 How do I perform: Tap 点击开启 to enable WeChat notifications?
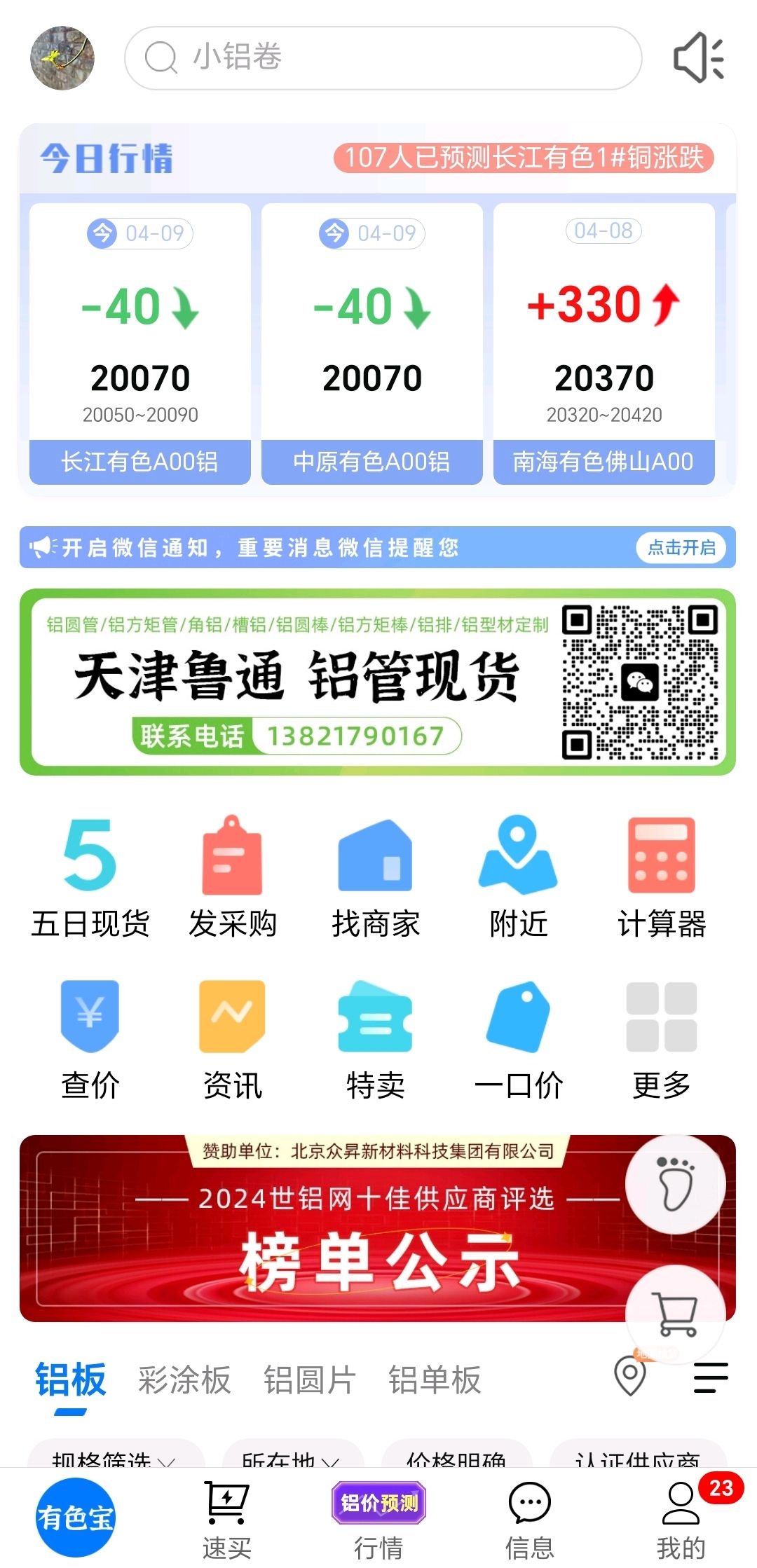[x=681, y=547]
